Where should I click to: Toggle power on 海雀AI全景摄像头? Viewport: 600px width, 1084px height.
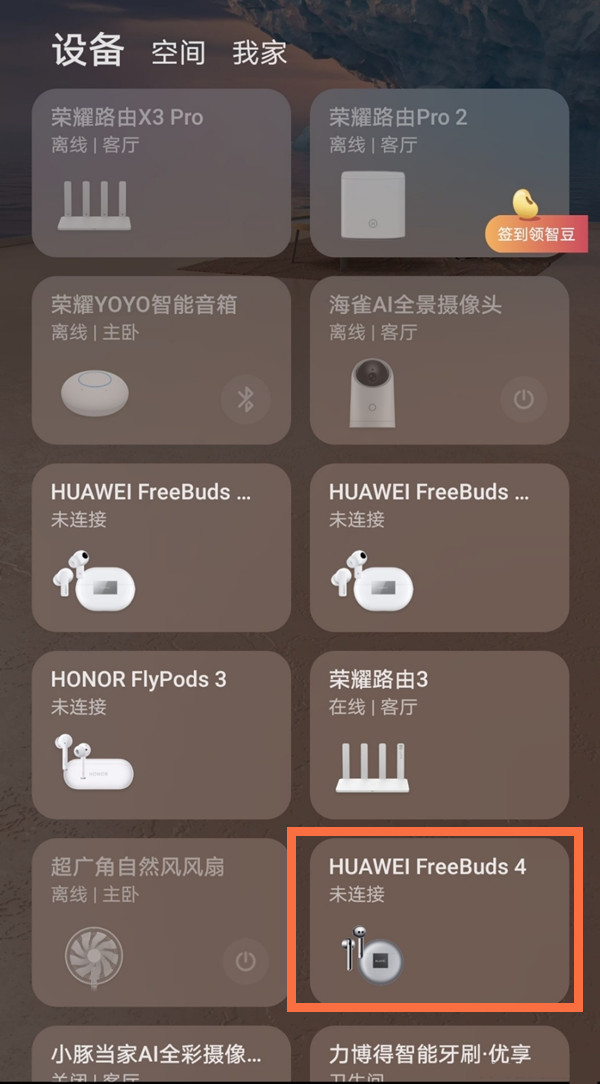pyautogui.click(x=523, y=400)
